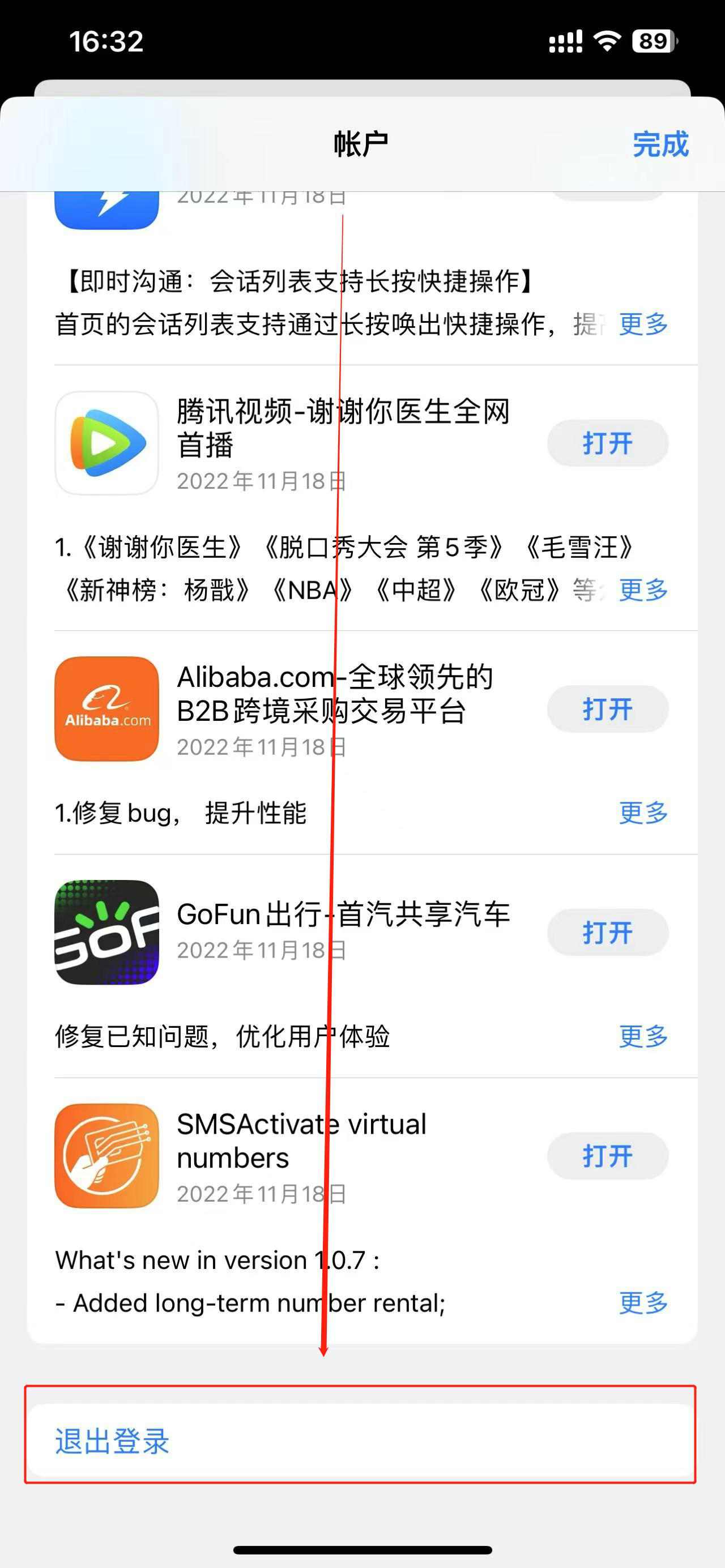The width and height of the screenshot is (725, 1568).
Task: Open 腾讯视频 with its 打开 button
Action: (607, 443)
